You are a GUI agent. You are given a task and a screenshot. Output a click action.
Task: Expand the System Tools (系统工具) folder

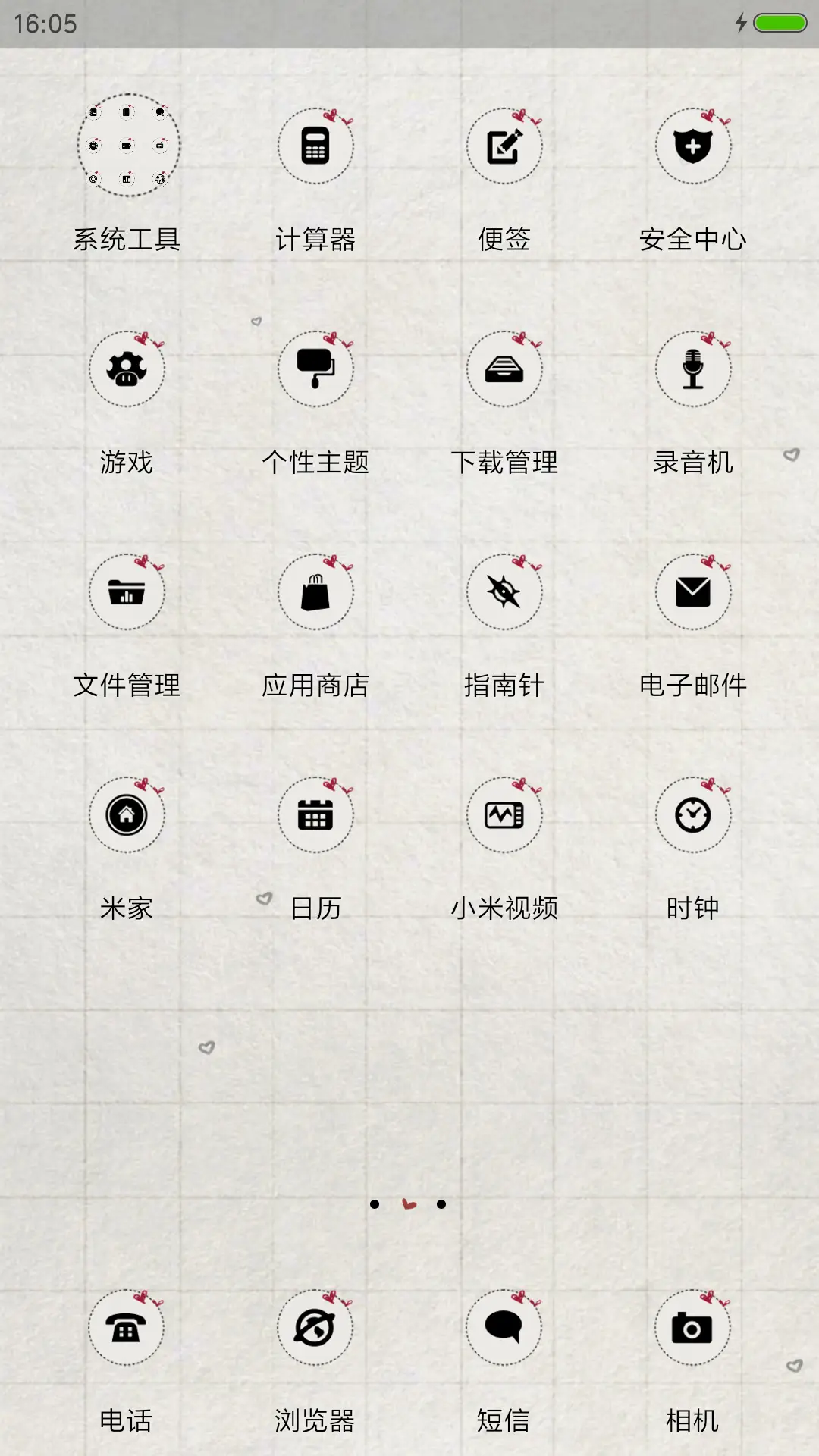[127, 146]
